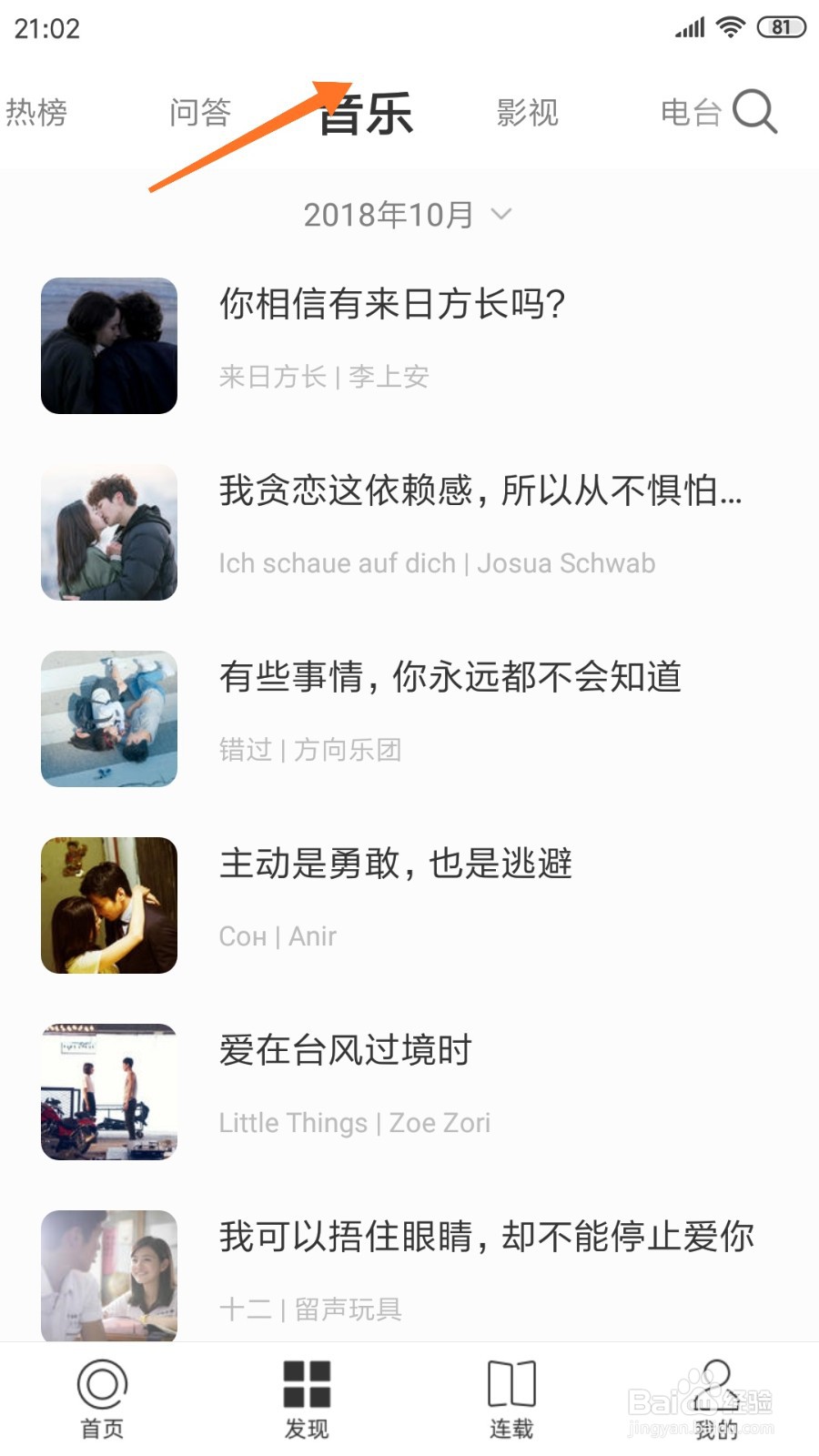Tap the battery indicator showing 81
Screen dimensions: 819x1456
pyautogui.click(x=779, y=27)
